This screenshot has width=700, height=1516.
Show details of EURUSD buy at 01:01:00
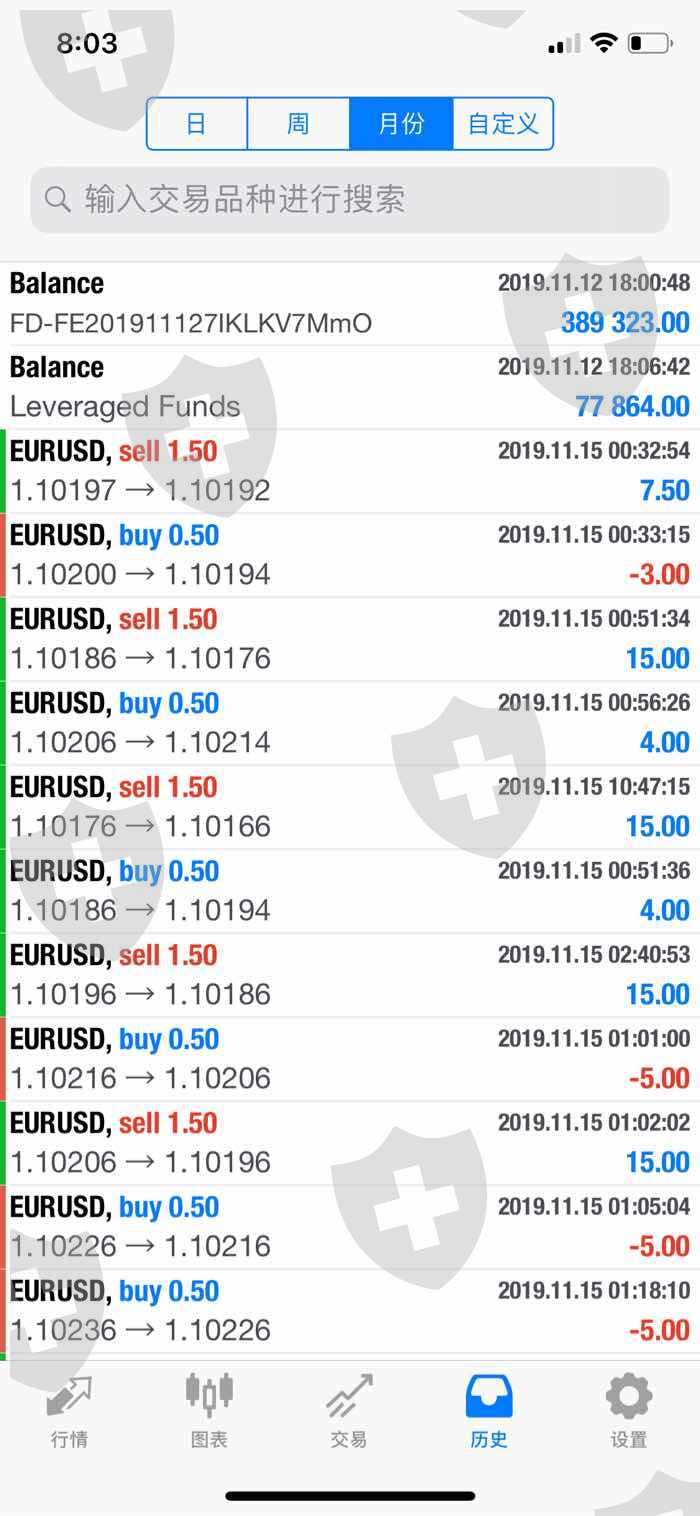click(350, 1060)
